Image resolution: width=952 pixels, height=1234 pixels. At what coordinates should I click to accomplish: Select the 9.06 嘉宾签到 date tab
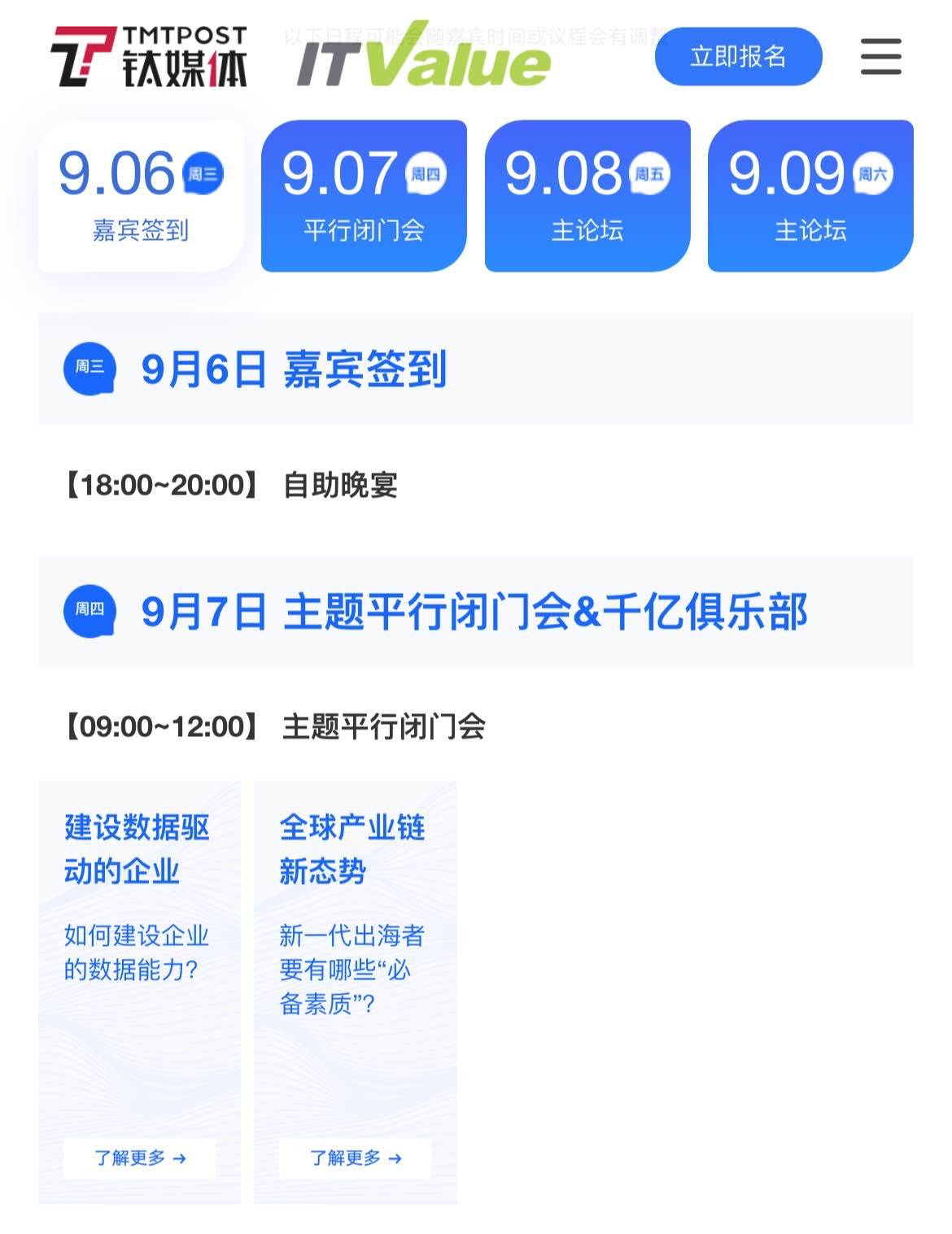141,196
